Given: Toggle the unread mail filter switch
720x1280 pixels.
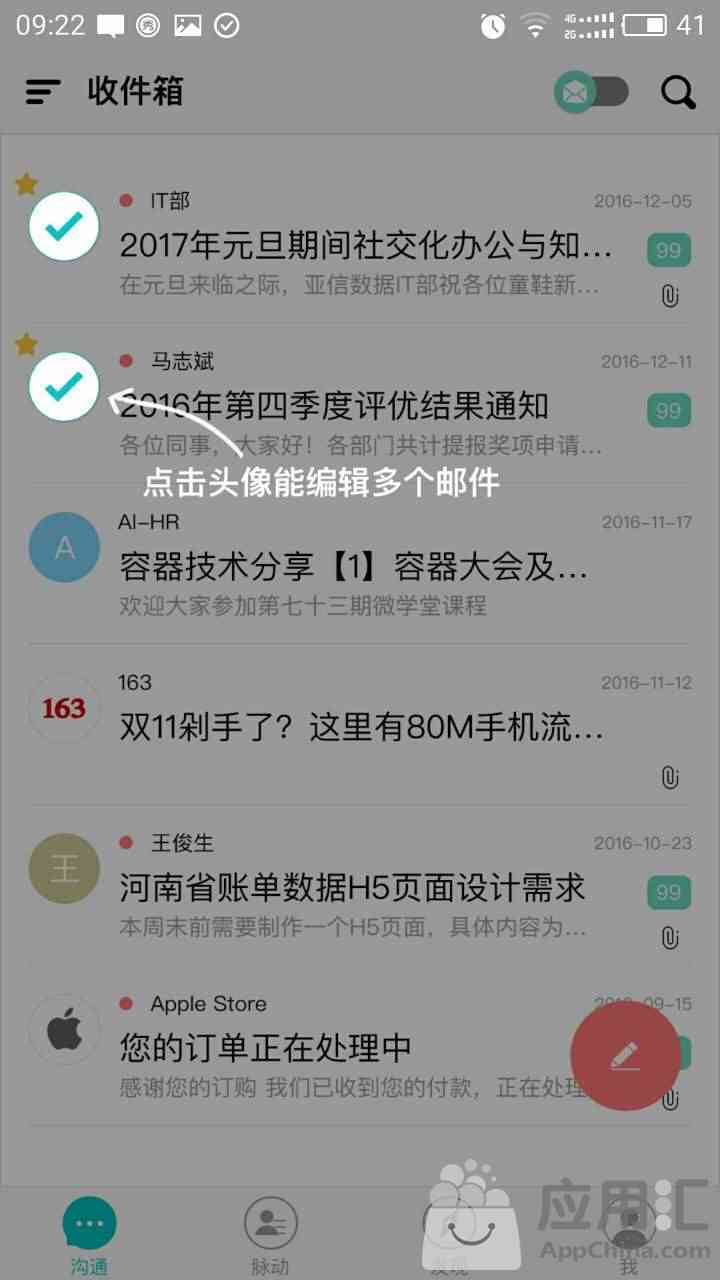Looking at the screenshot, I should (x=592, y=93).
